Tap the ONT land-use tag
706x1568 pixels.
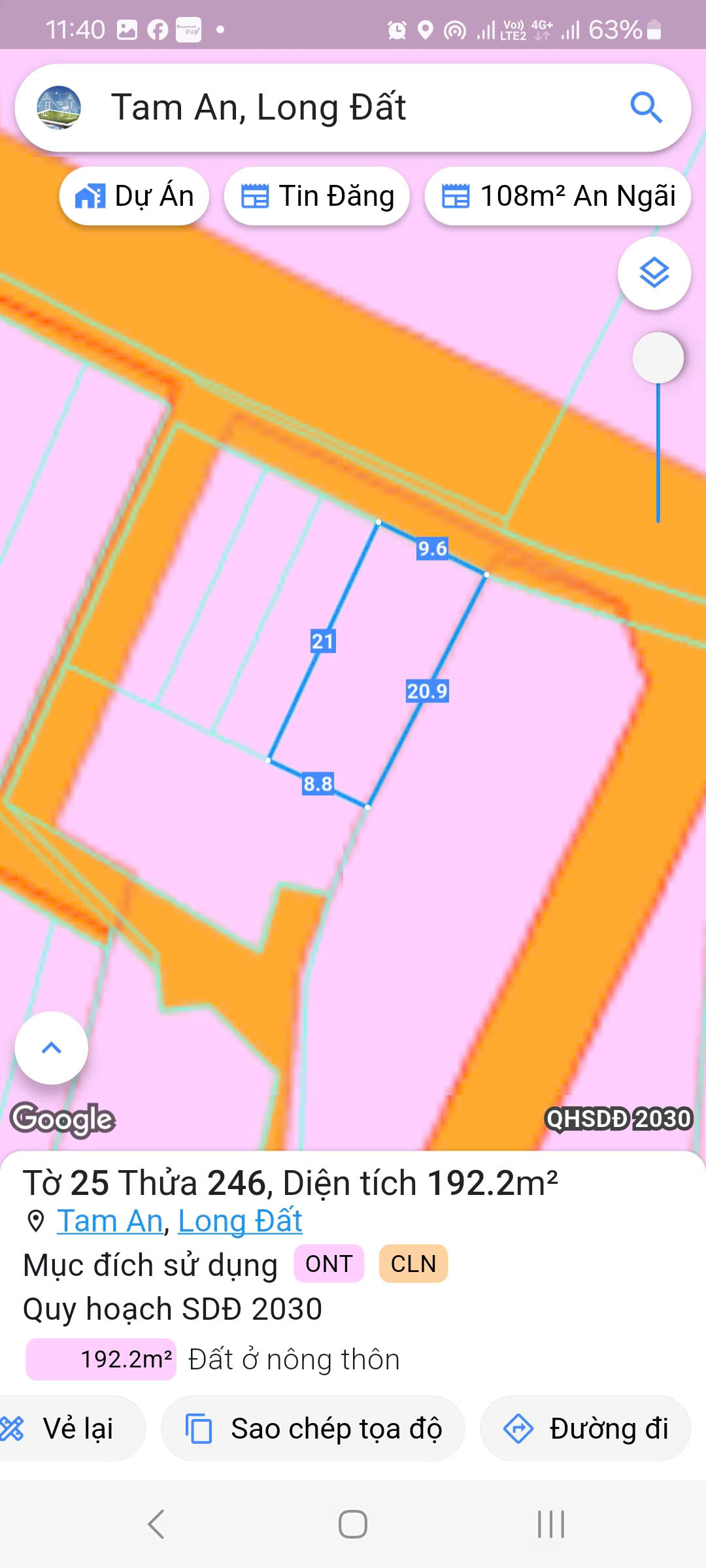pos(329,1264)
